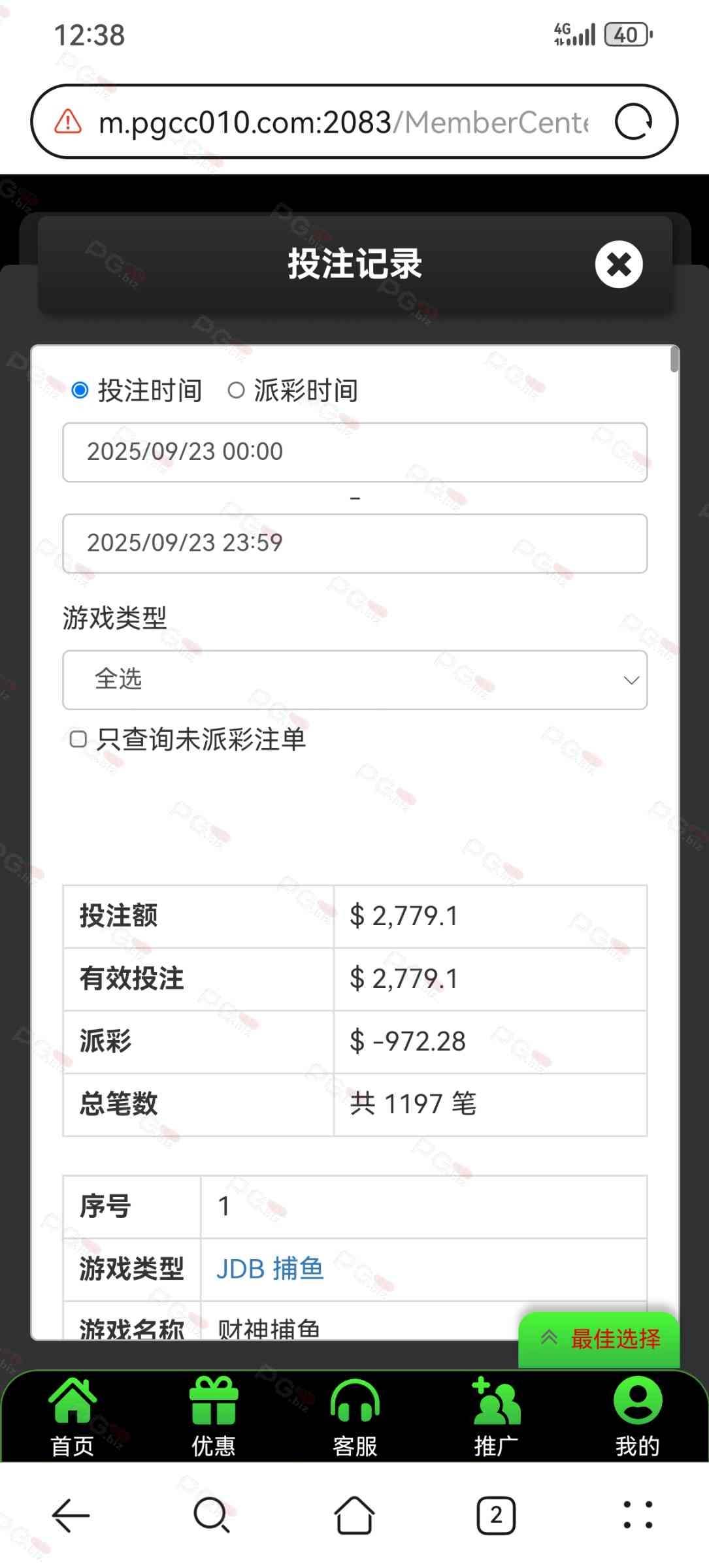Expand the 游戏类型 dropdown showing 全选

354,679
